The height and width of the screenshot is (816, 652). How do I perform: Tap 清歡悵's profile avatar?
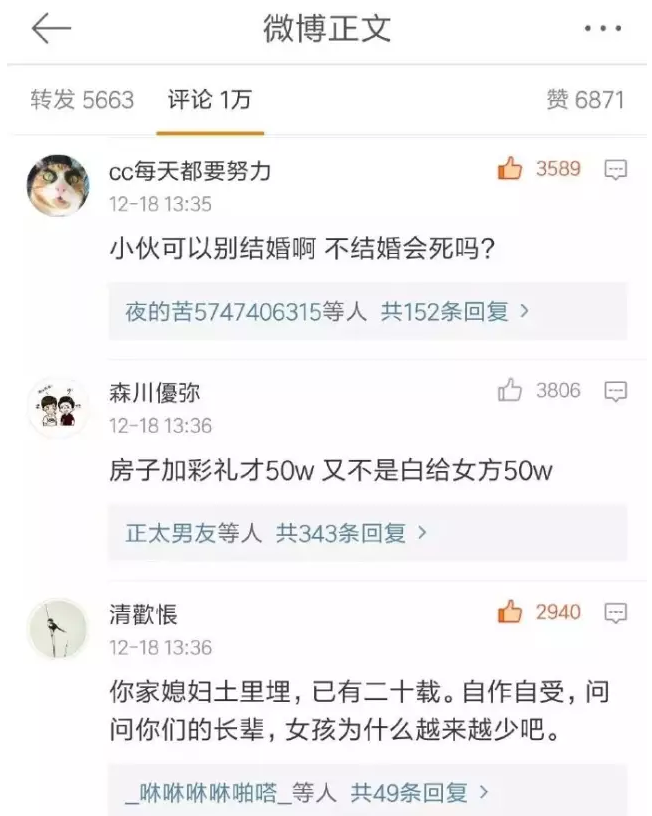point(57,629)
